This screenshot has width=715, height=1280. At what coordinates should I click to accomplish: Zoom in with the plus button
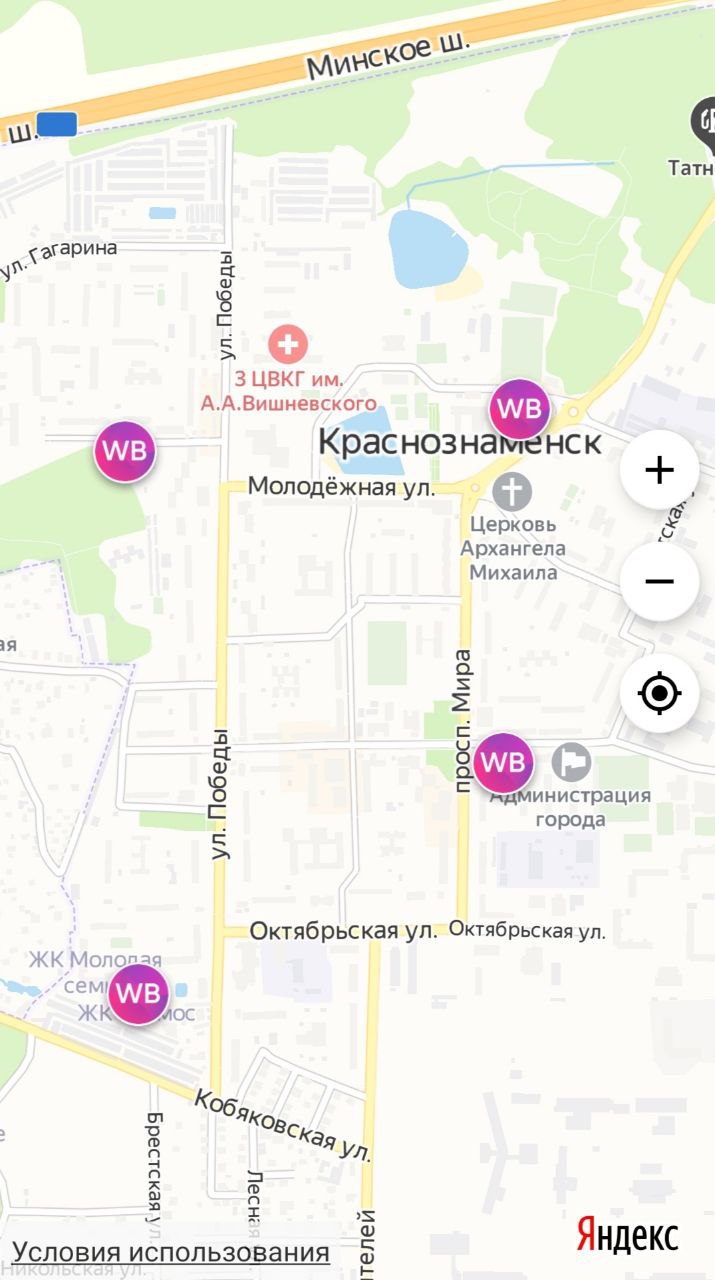(659, 470)
